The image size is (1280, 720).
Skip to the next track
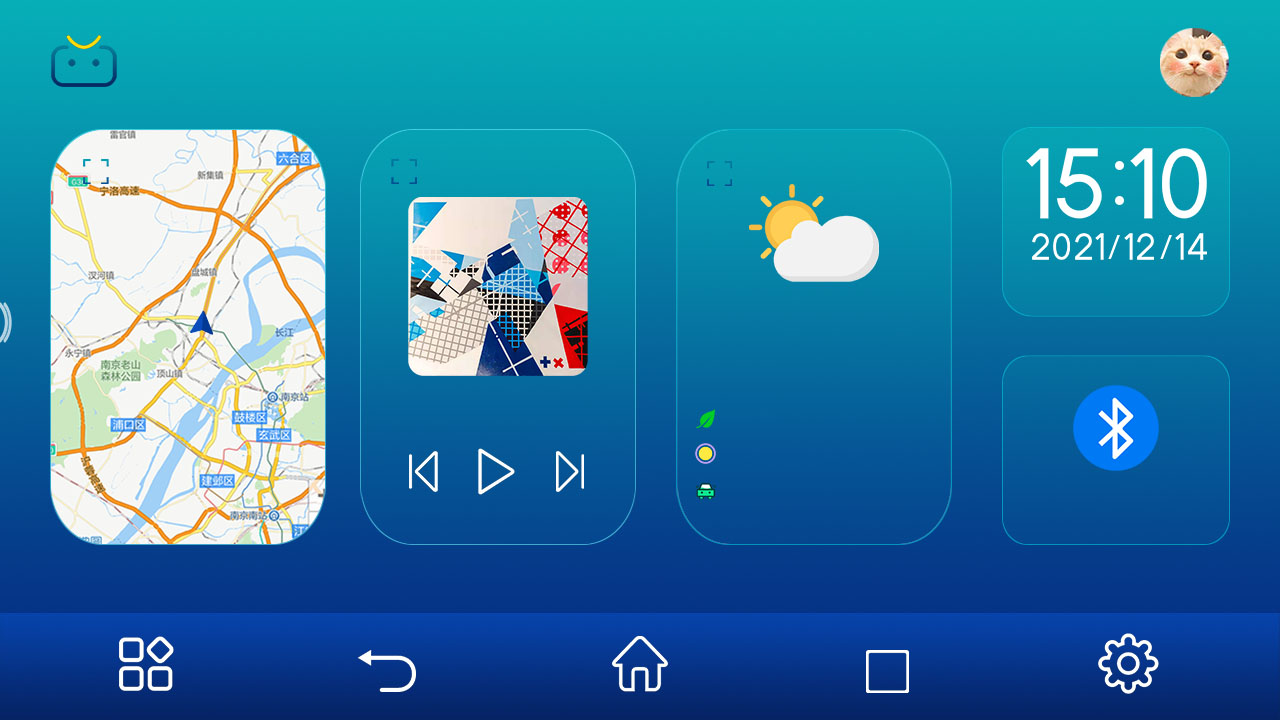pos(569,471)
